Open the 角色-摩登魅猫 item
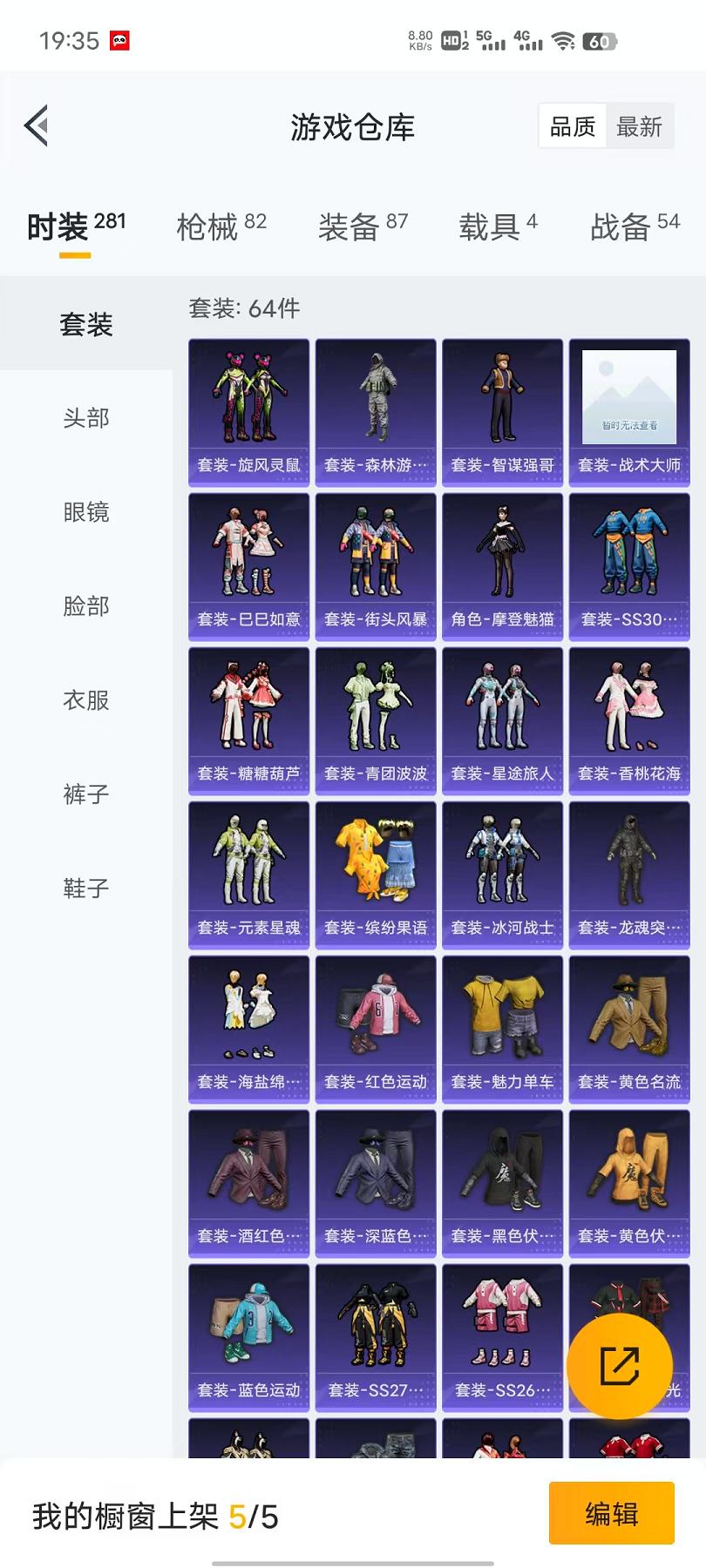706x1568 pixels. point(502,566)
